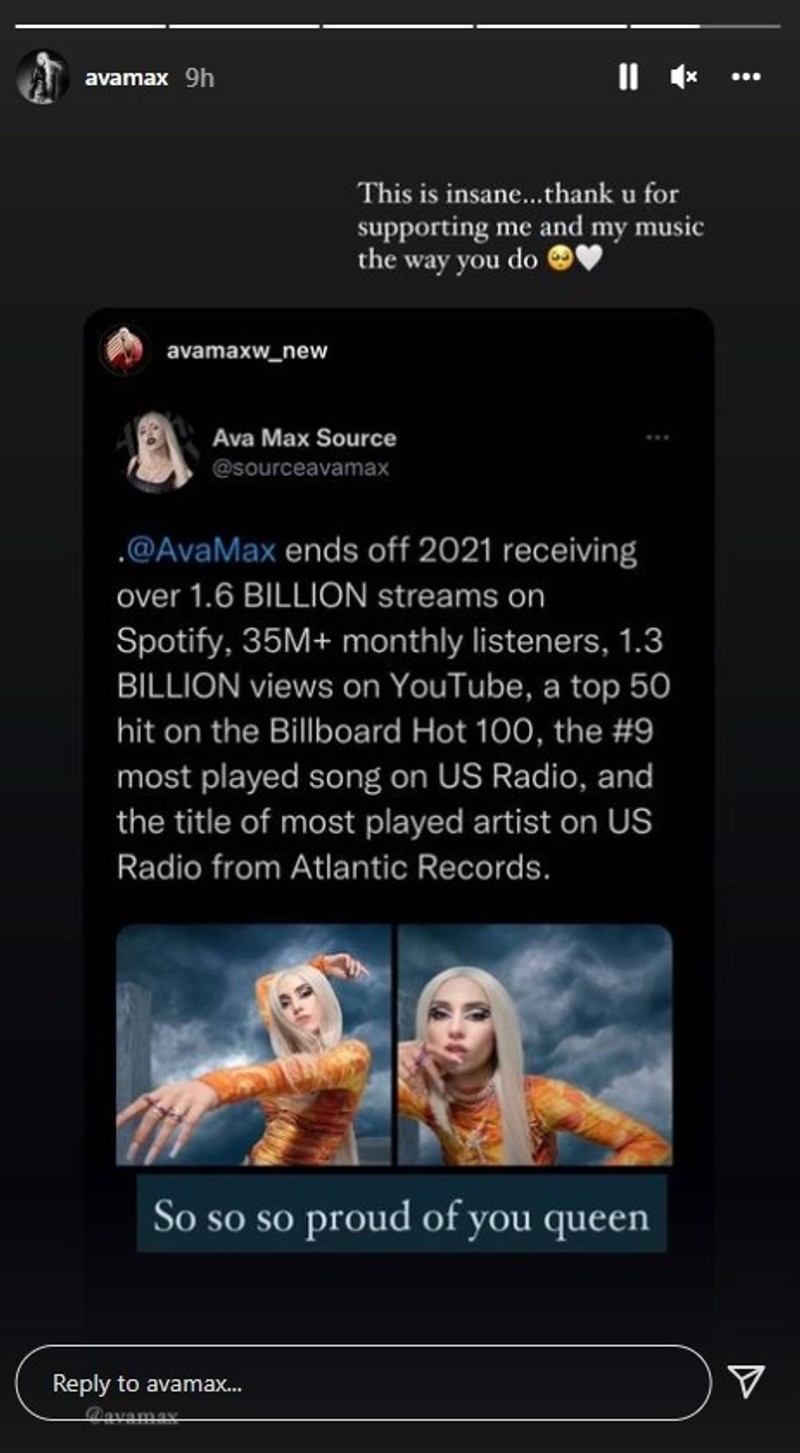Tap the Reply to avamax field

click(360, 1383)
